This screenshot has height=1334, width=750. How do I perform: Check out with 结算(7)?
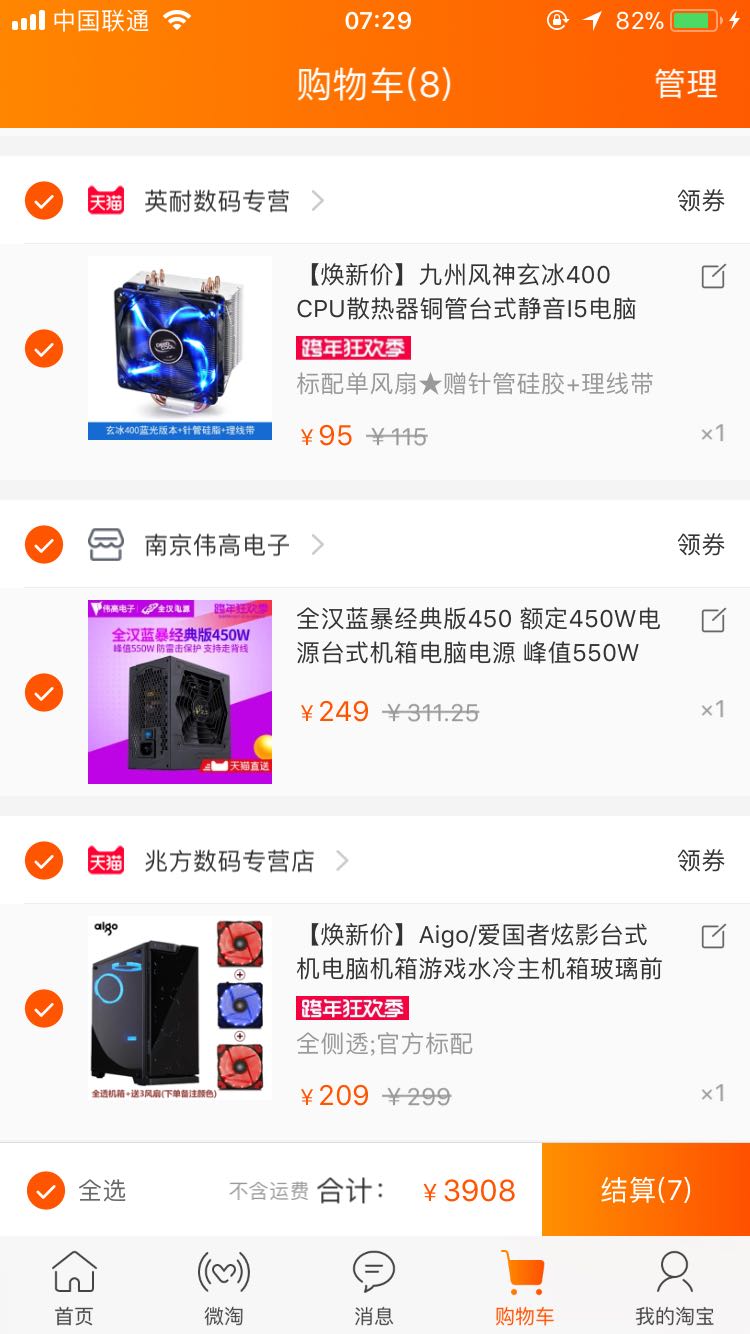click(646, 1190)
